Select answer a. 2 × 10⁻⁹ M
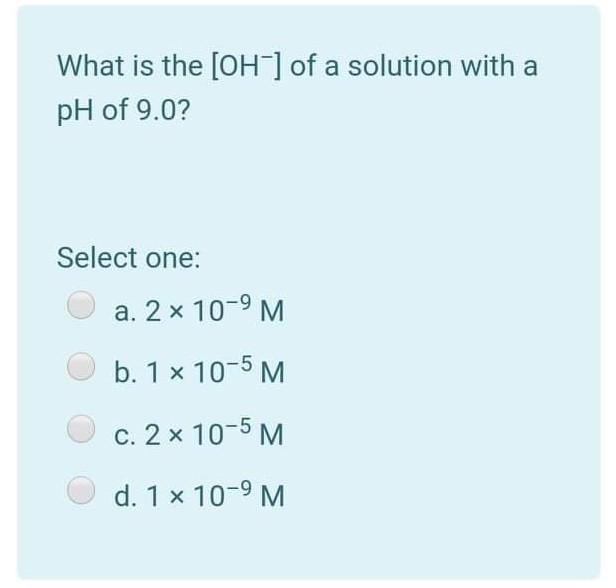Screen dimensions: 616x588 pyautogui.click(x=81, y=307)
